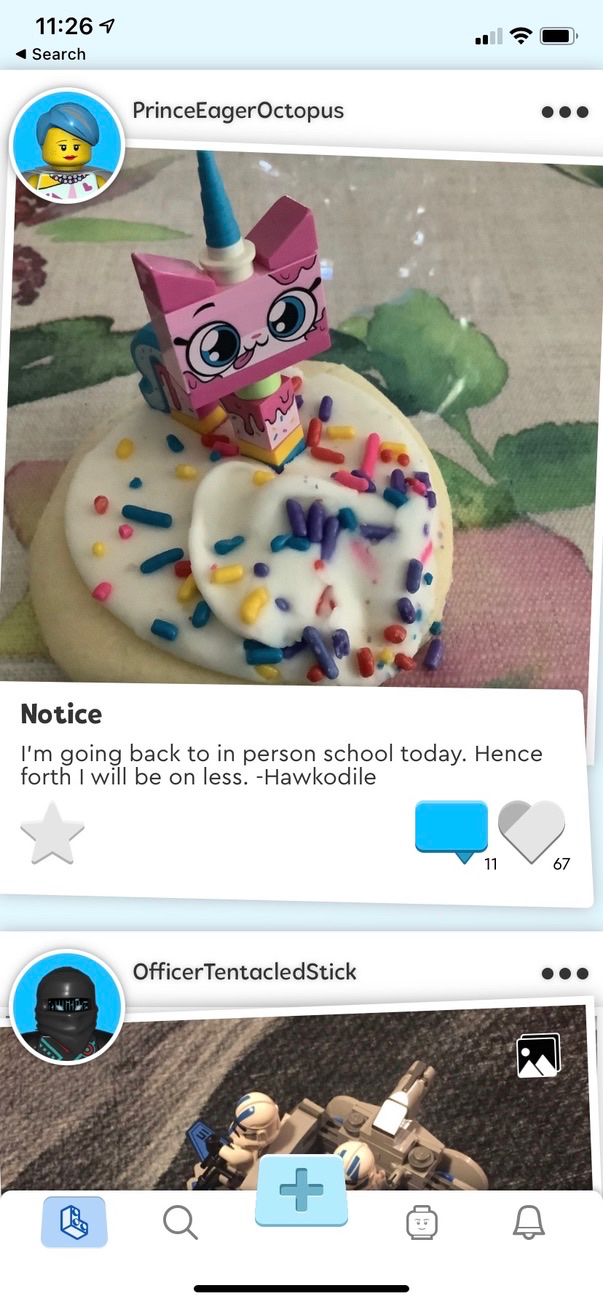
Task: Star the Notice post
Action: pos(52,831)
